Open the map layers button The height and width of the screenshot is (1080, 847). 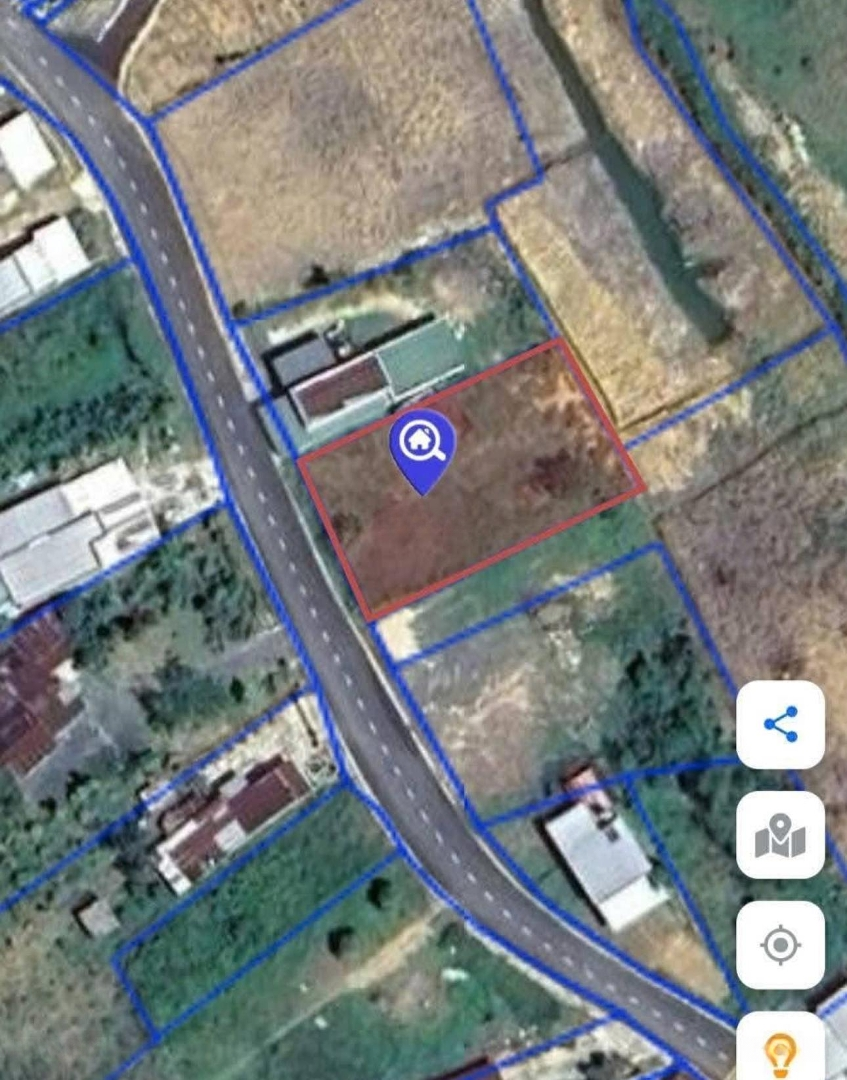point(780,835)
